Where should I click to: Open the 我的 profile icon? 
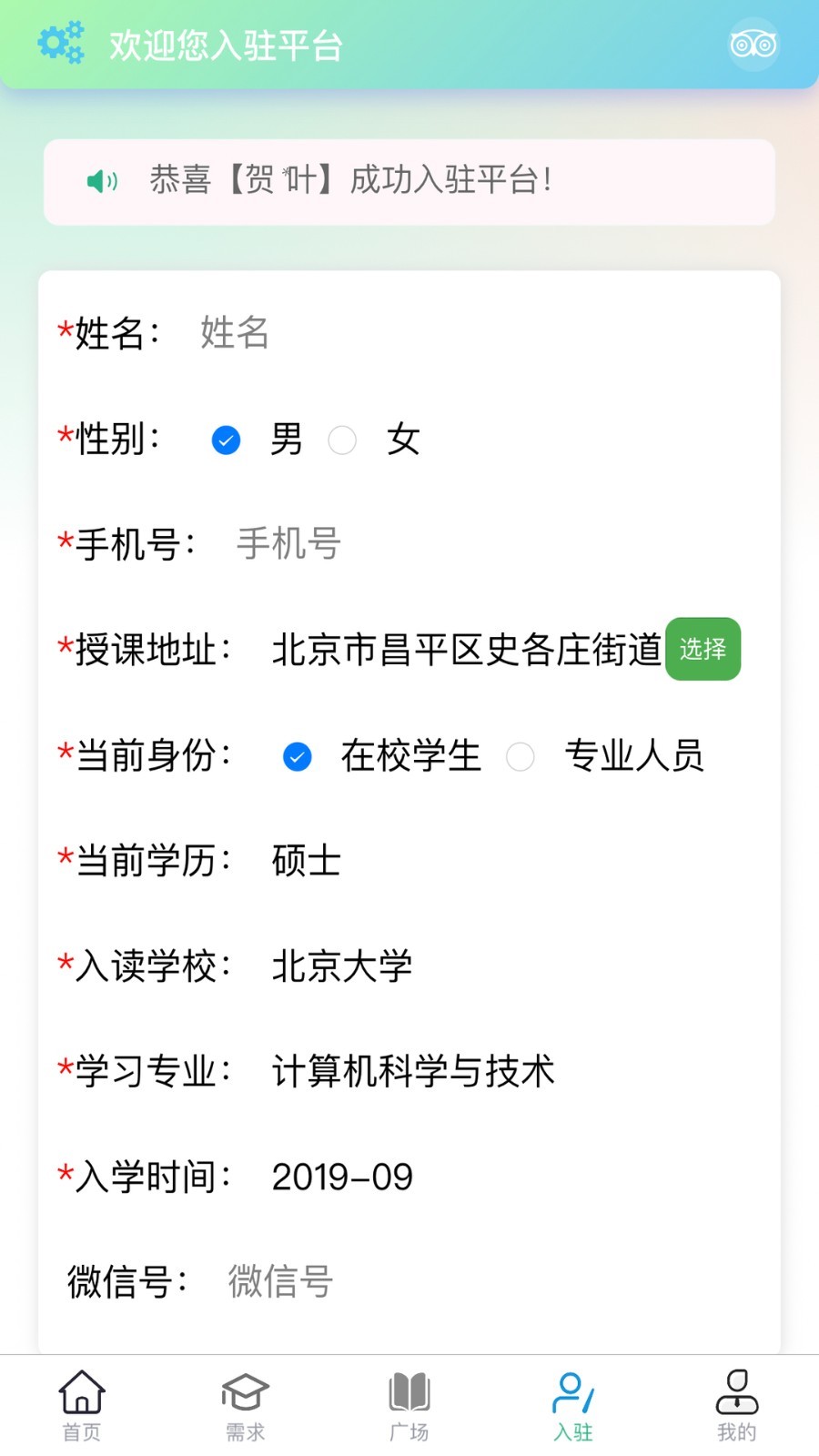pos(736,1392)
